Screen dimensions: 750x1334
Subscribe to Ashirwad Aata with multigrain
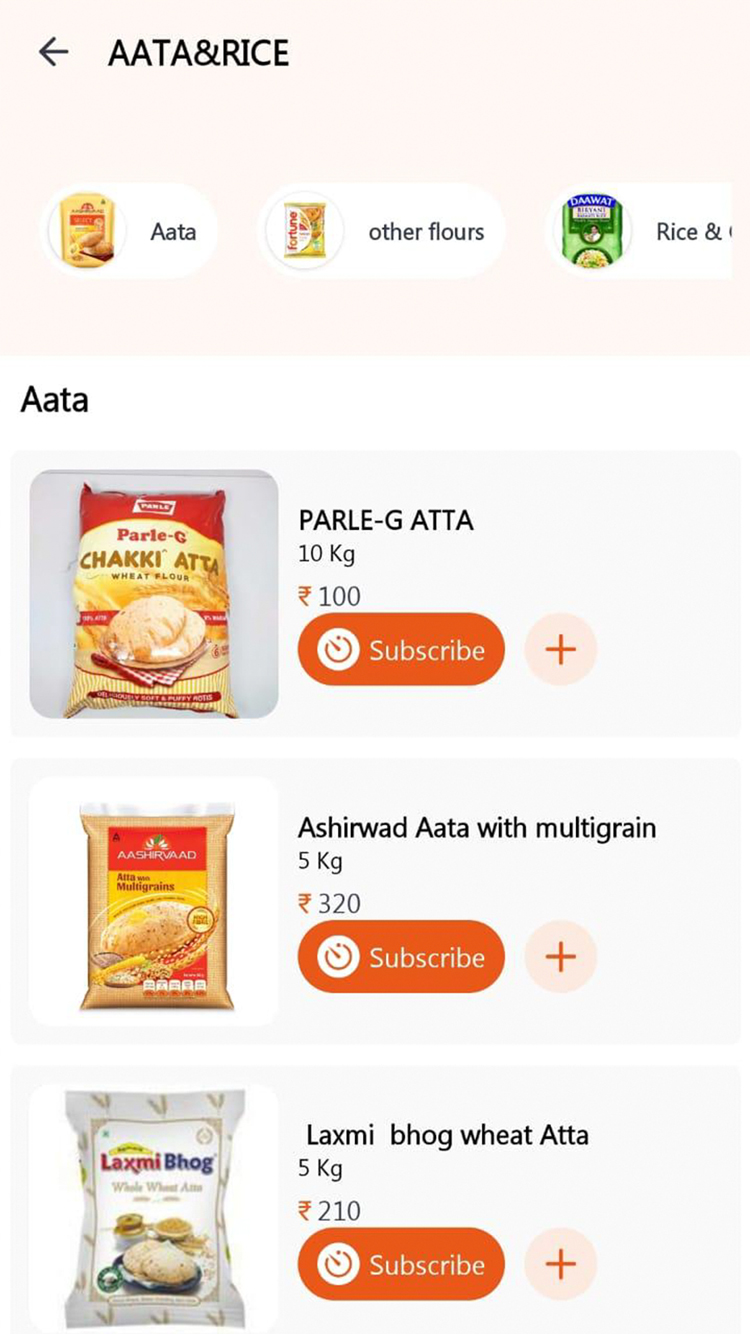coord(401,957)
